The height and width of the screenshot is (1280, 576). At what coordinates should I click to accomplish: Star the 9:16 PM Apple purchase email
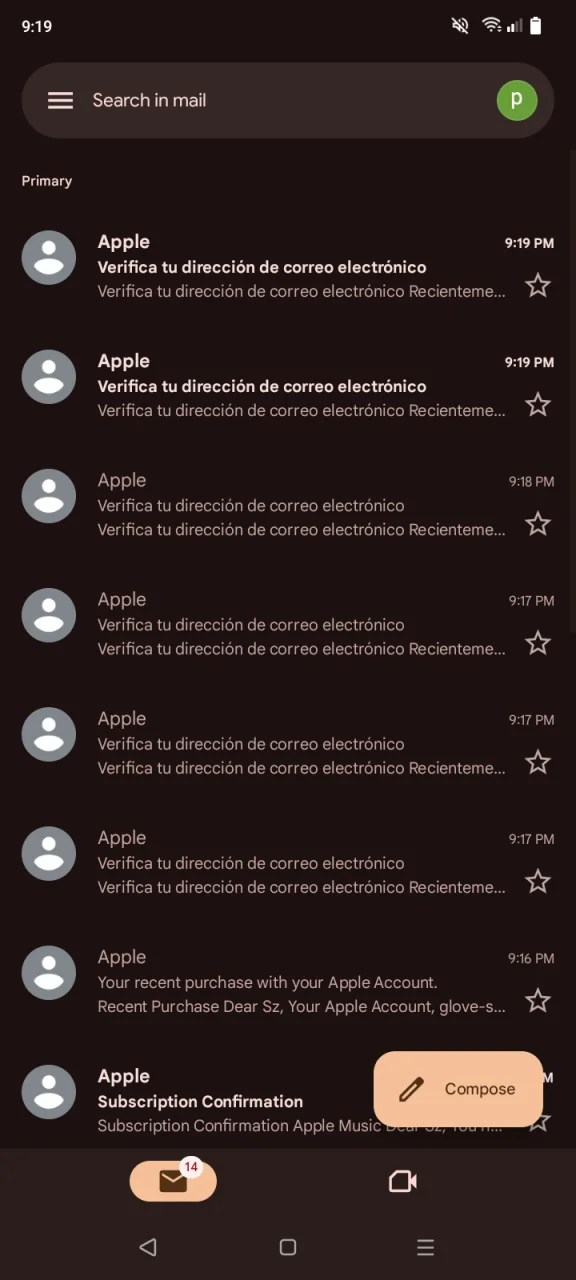[x=538, y=1000]
